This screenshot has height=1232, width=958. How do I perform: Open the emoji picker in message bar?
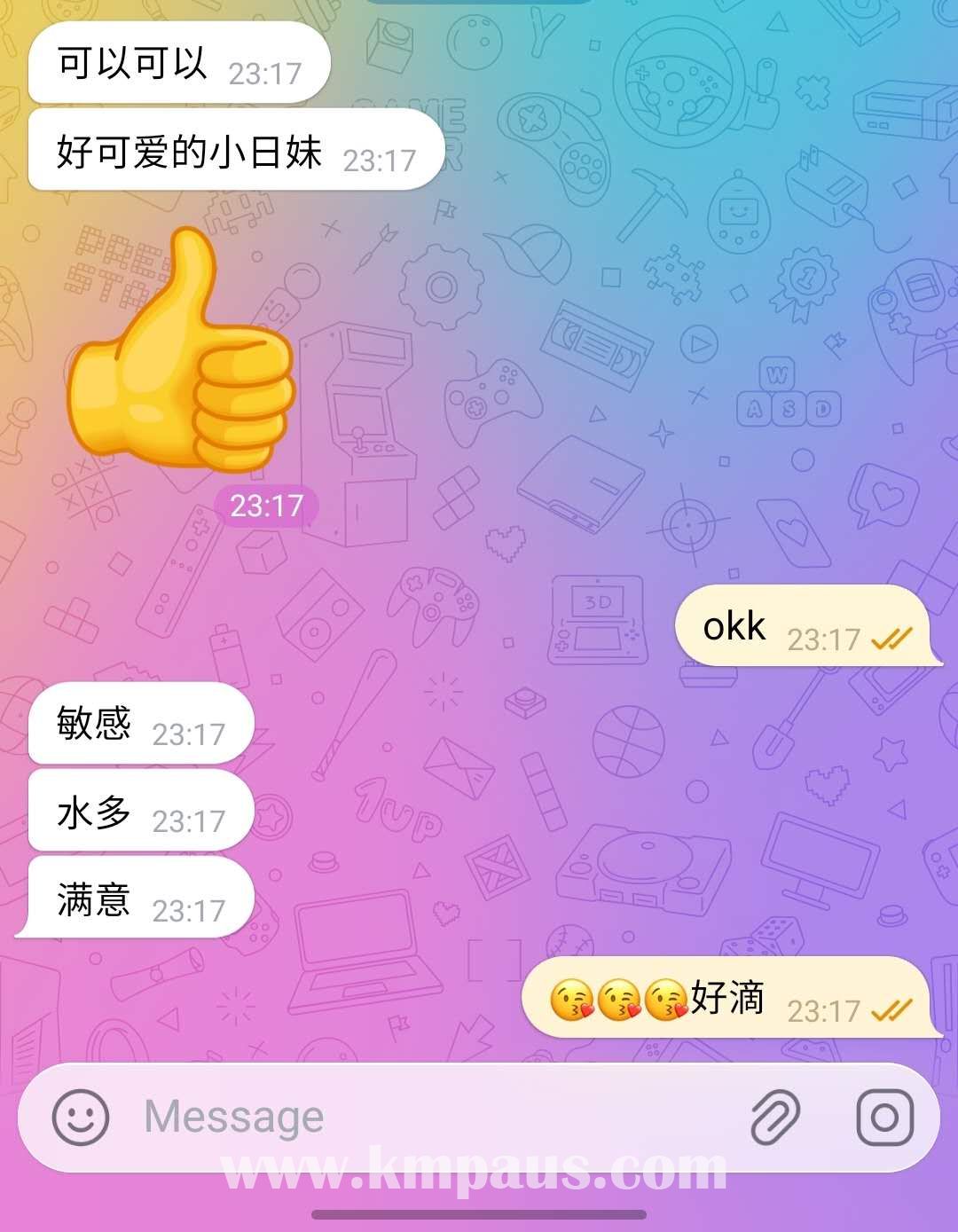[81, 1117]
